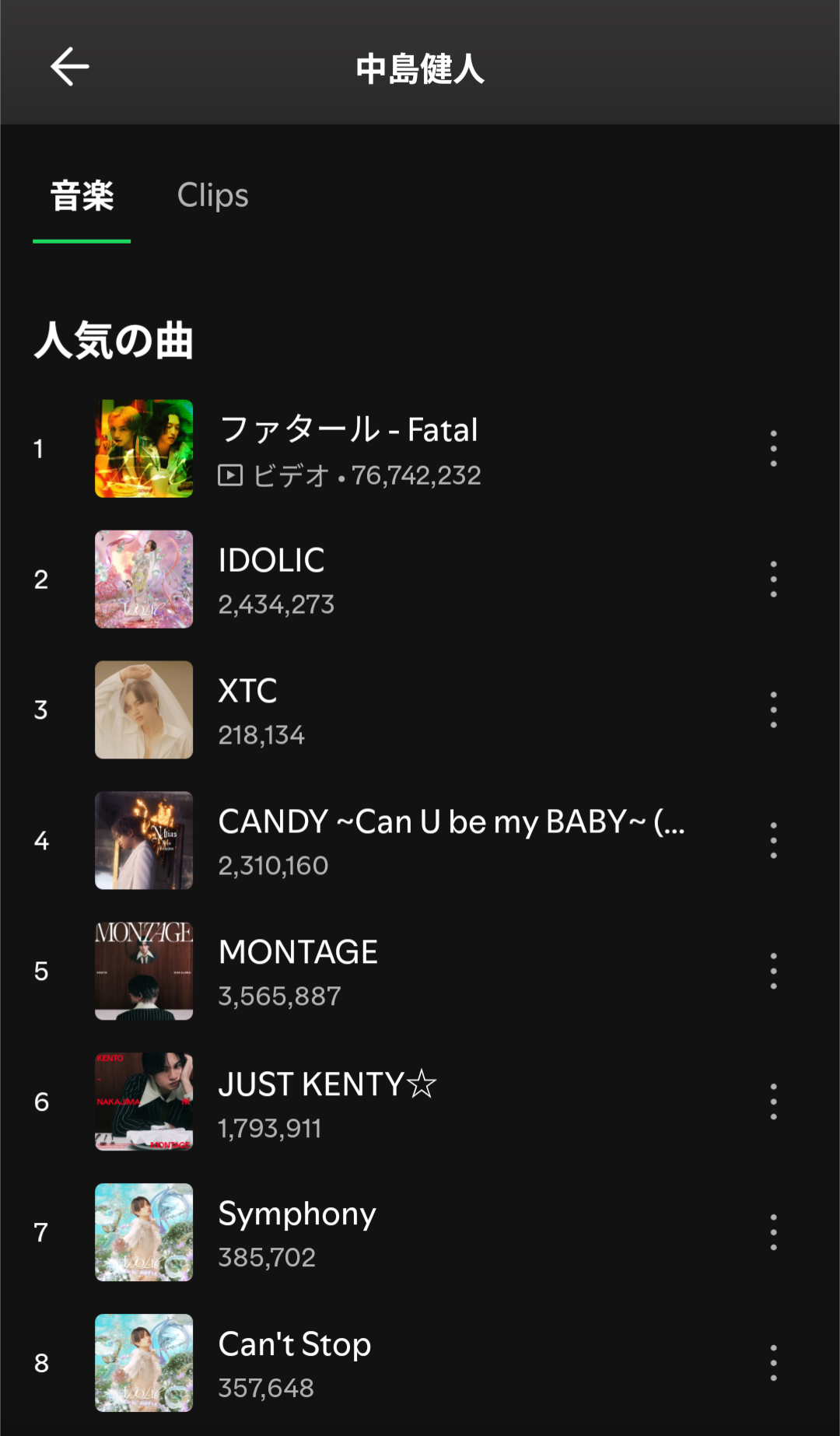Open more options for Symphony
Viewport: 840px width, 1436px height.
(773, 1232)
